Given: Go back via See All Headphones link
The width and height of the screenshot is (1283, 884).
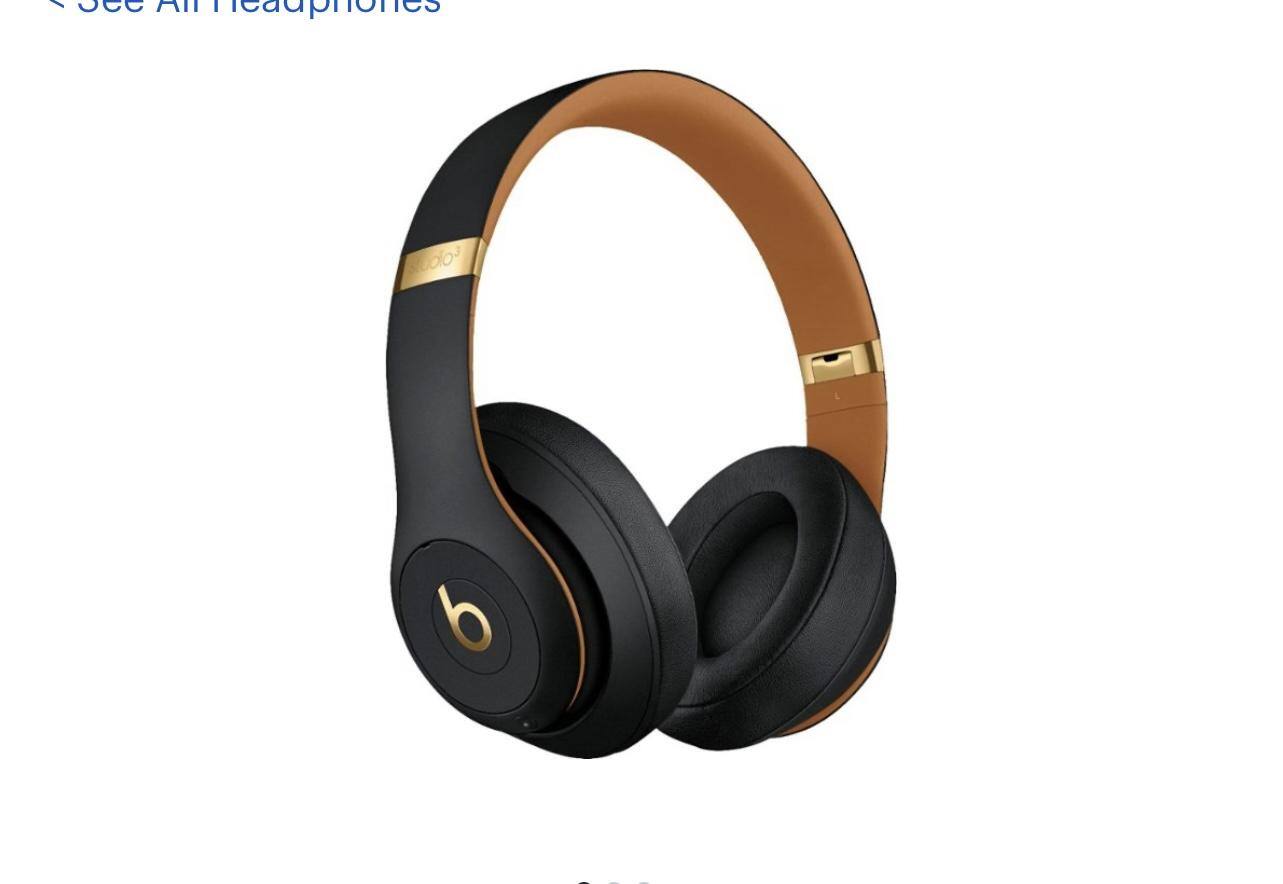Looking at the screenshot, I should [245, 7].
